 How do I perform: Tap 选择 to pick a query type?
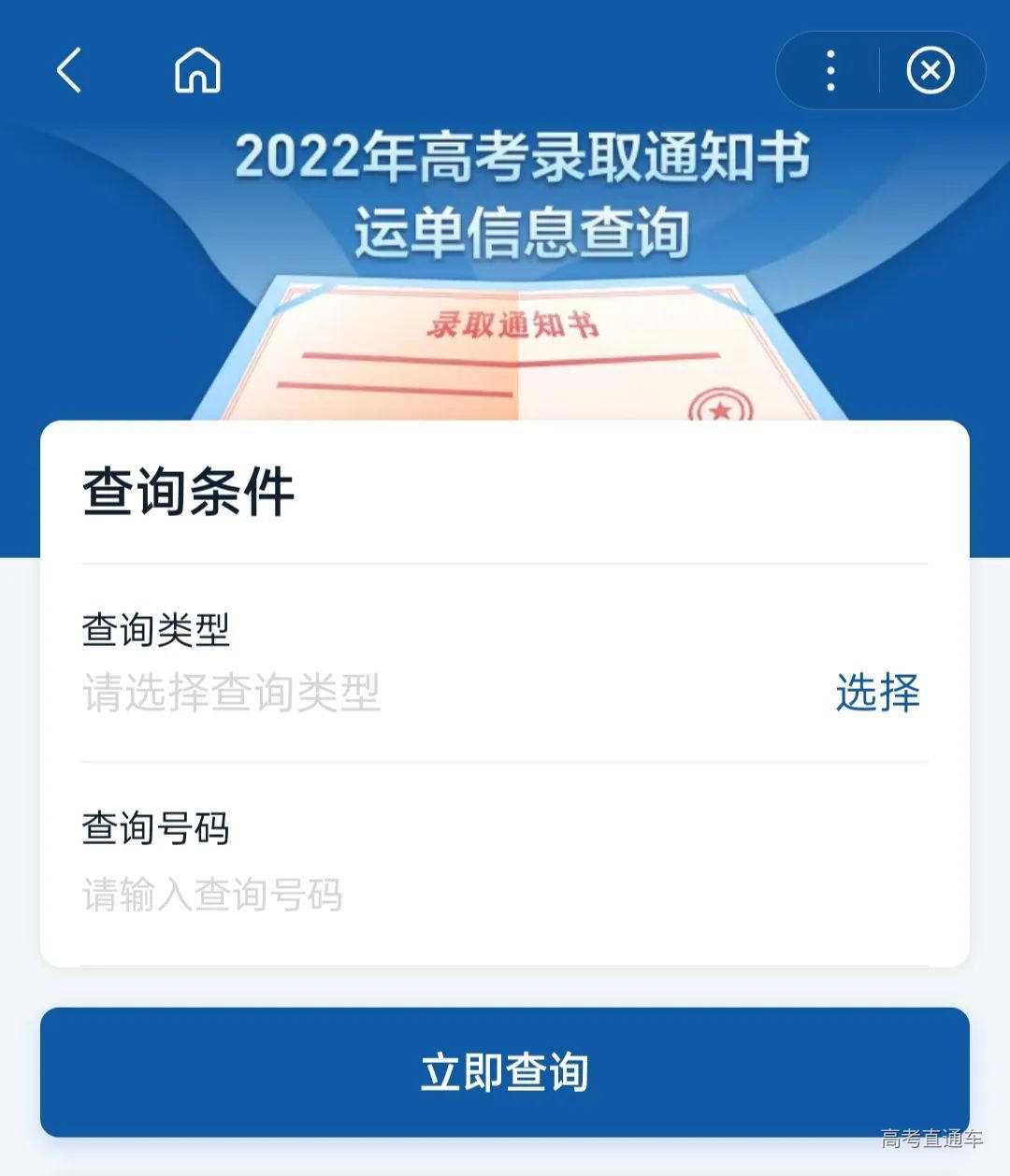coord(876,694)
